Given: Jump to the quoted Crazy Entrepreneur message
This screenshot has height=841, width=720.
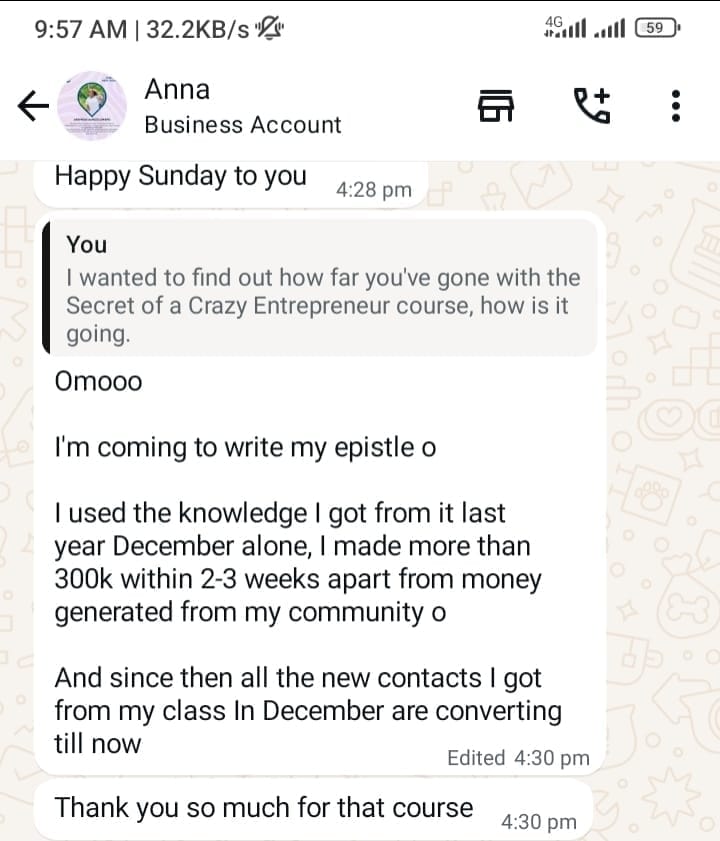Looking at the screenshot, I should pos(322,289).
